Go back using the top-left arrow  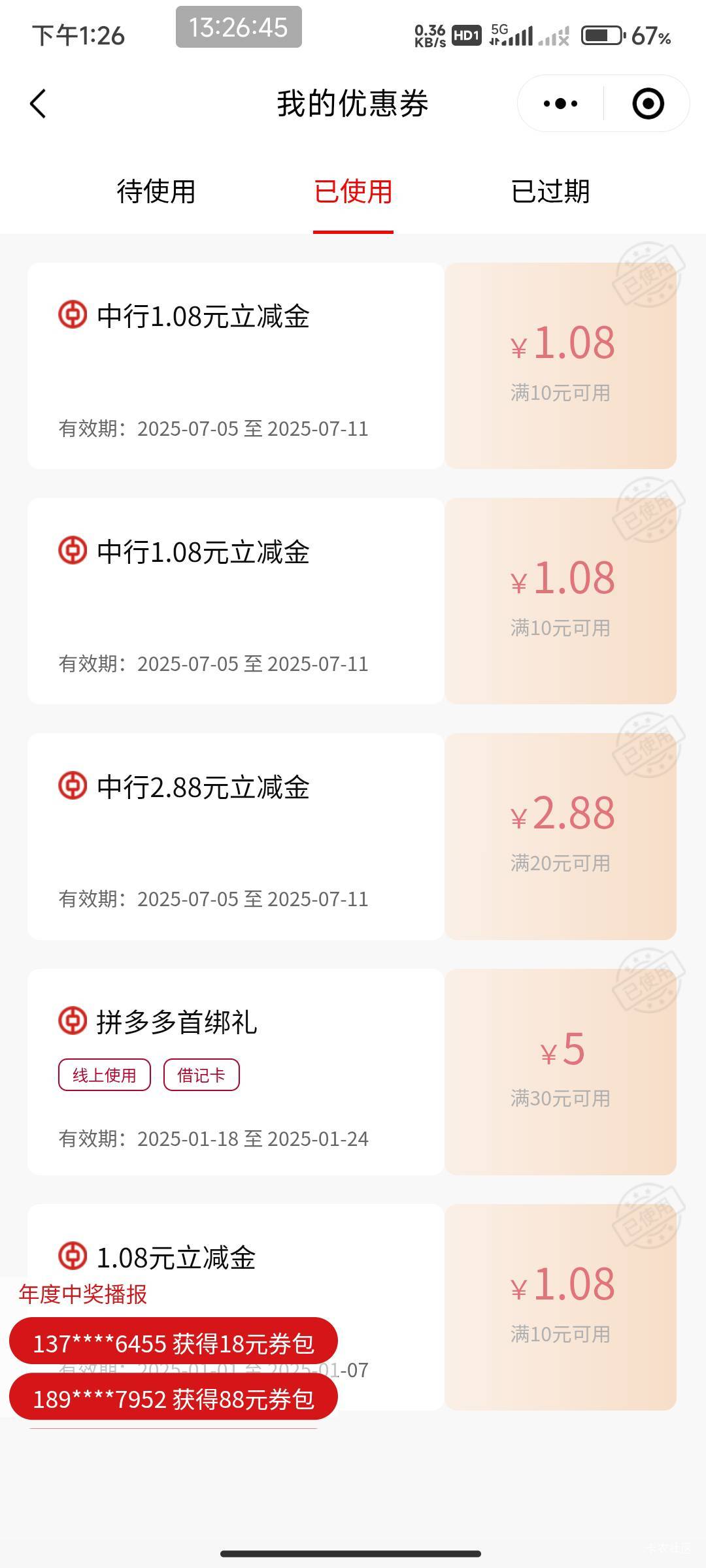tap(39, 104)
